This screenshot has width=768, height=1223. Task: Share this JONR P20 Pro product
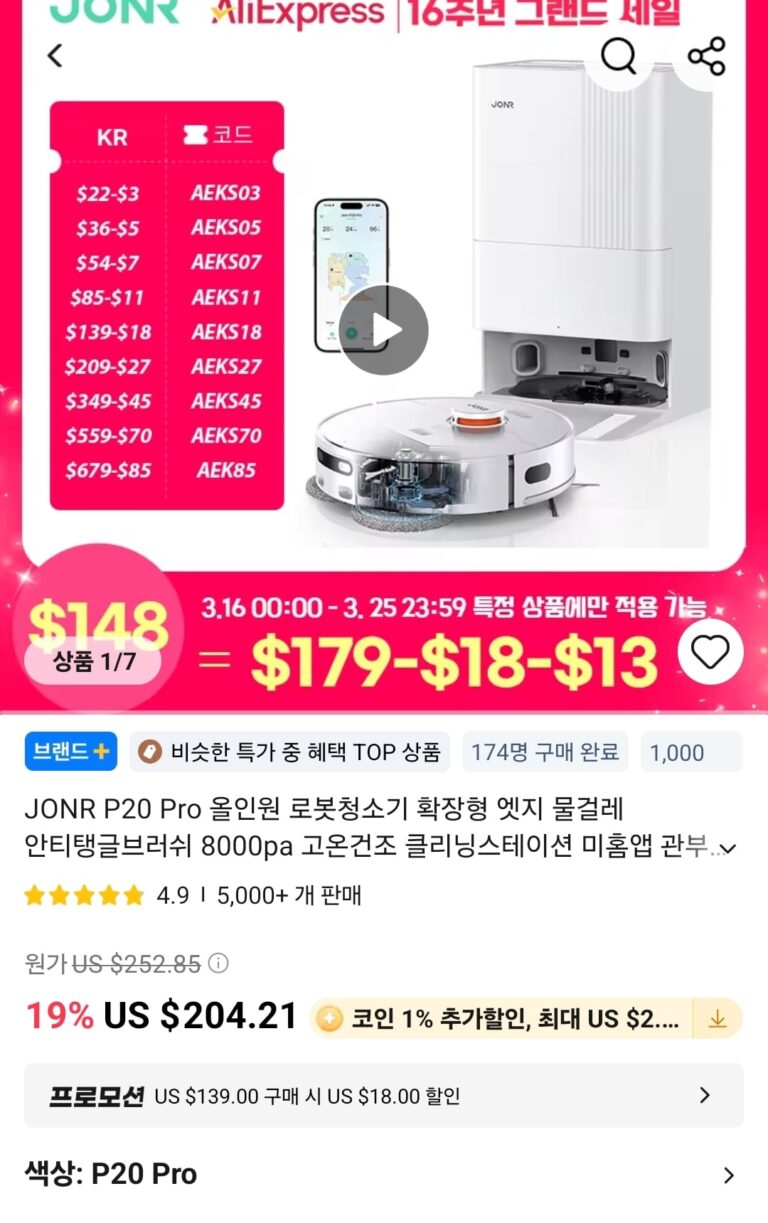706,56
